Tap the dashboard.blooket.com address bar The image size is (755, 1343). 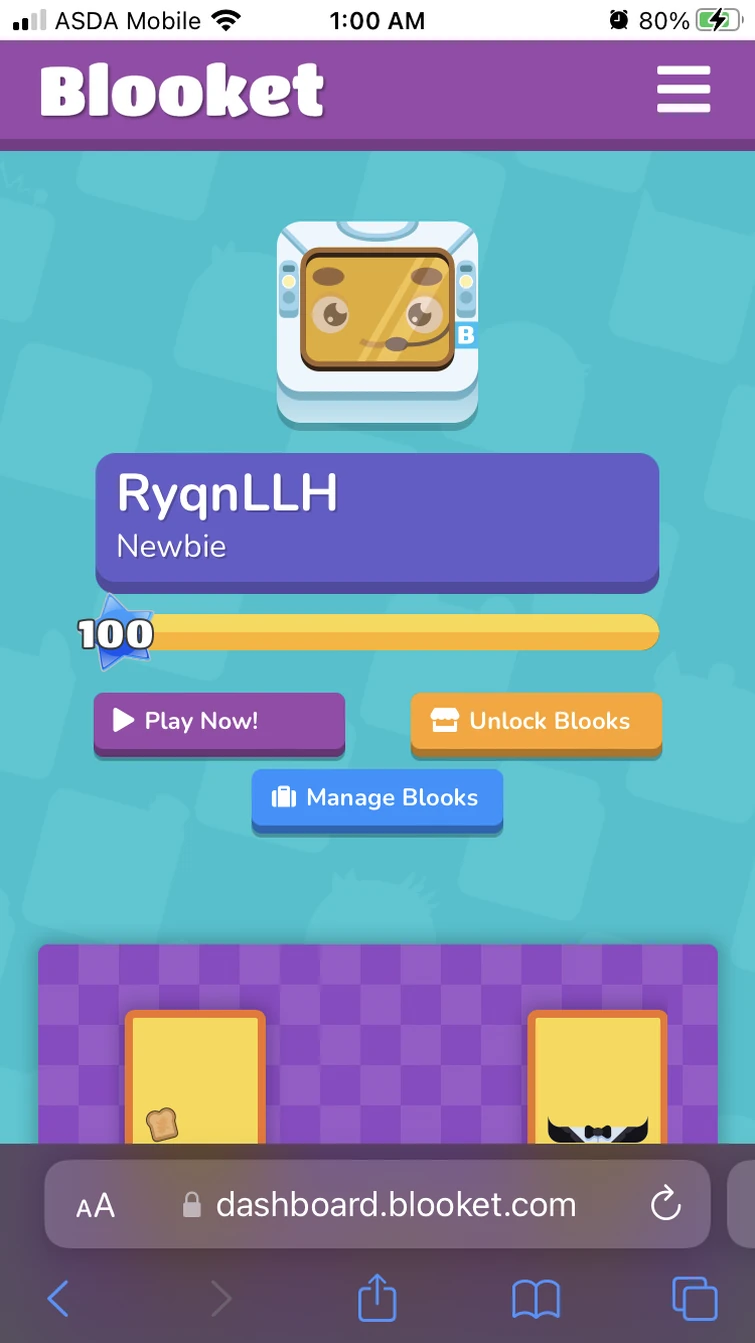click(x=395, y=1205)
